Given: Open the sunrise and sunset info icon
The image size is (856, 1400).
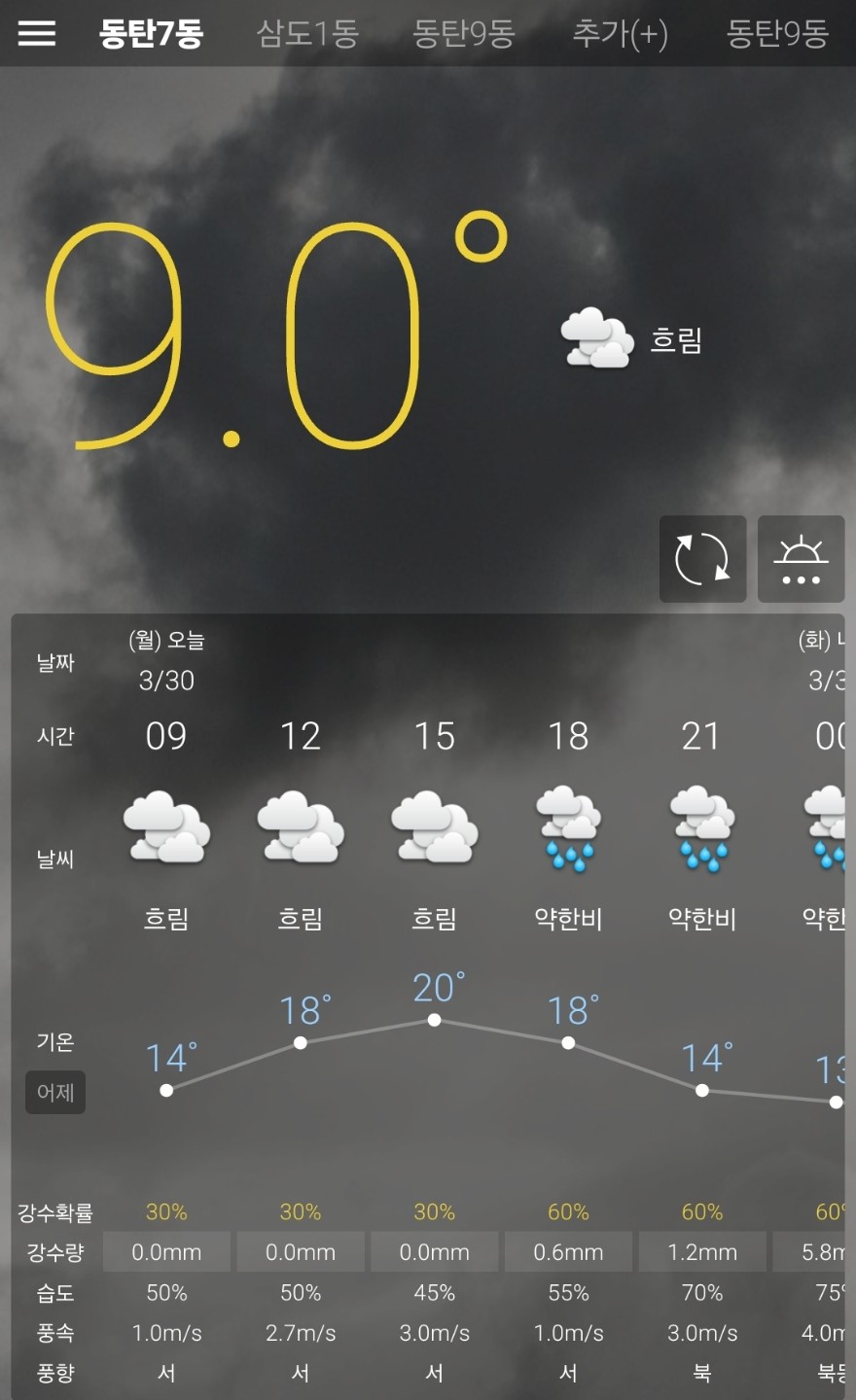Looking at the screenshot, I should 801,559.
